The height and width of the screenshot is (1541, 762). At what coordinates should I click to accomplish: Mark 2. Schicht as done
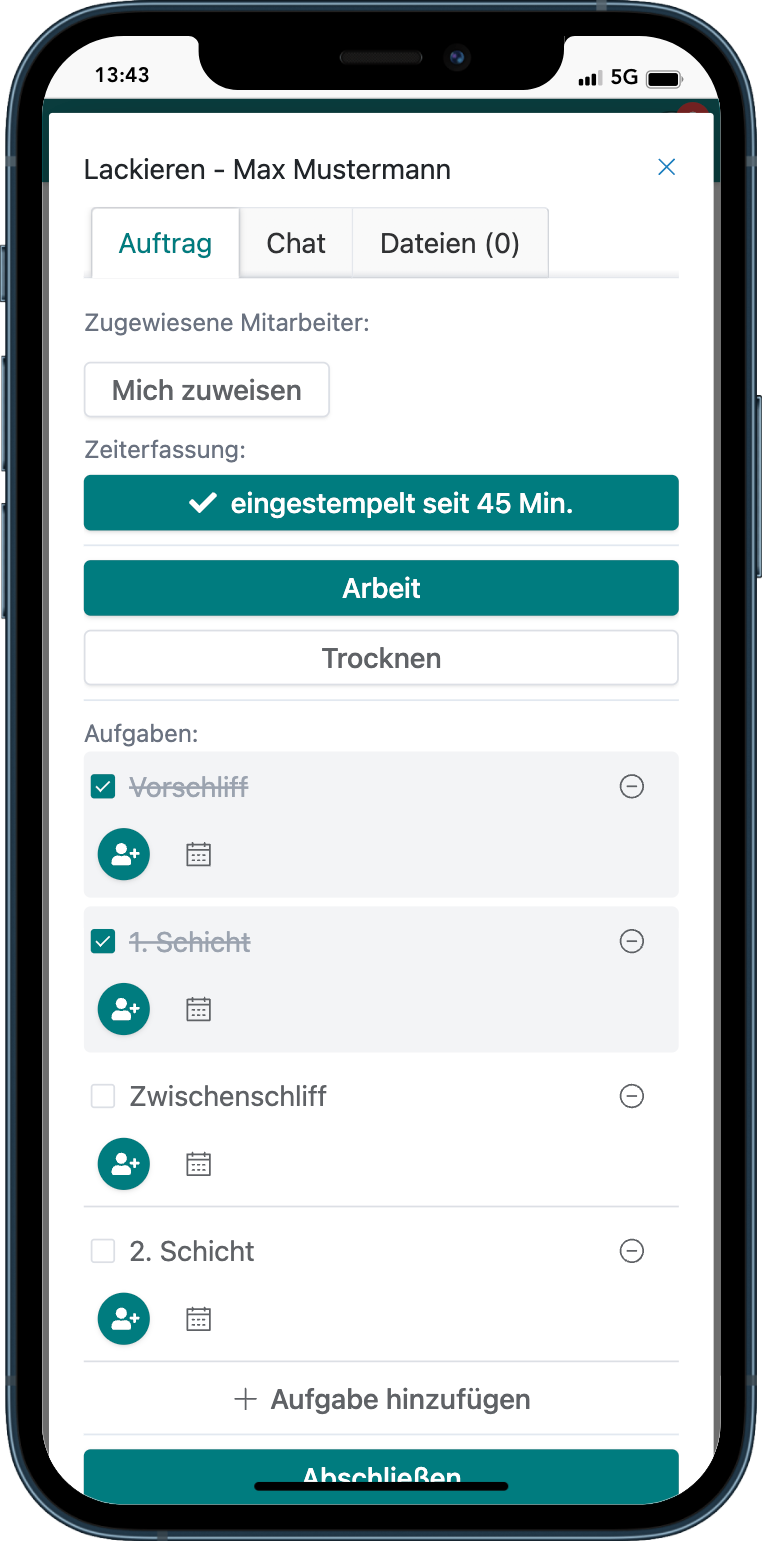[103, 1251]
